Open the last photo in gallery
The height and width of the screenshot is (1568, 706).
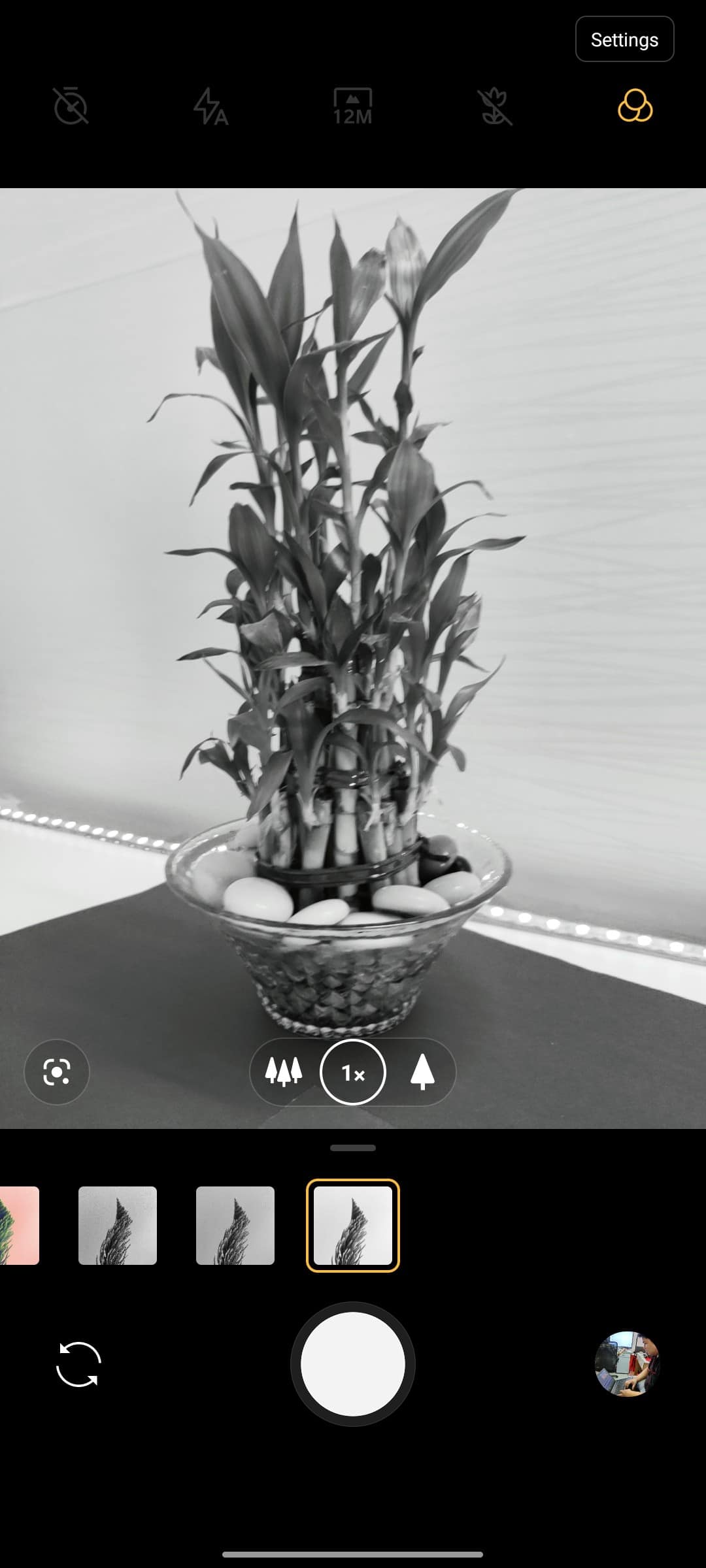click(x=628, y=1364)
